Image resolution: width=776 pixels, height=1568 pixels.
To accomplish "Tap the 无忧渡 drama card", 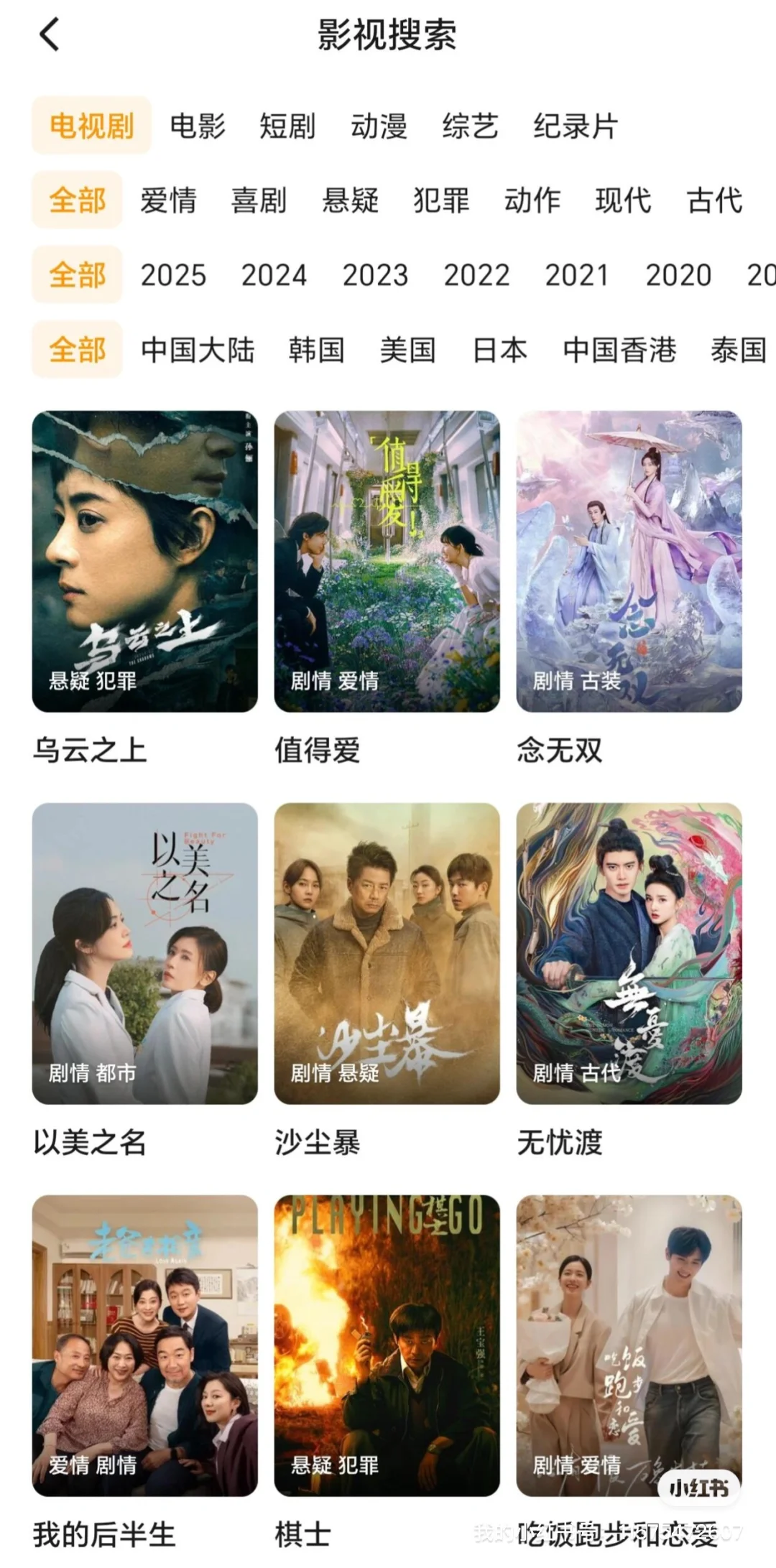I will 629,953.
